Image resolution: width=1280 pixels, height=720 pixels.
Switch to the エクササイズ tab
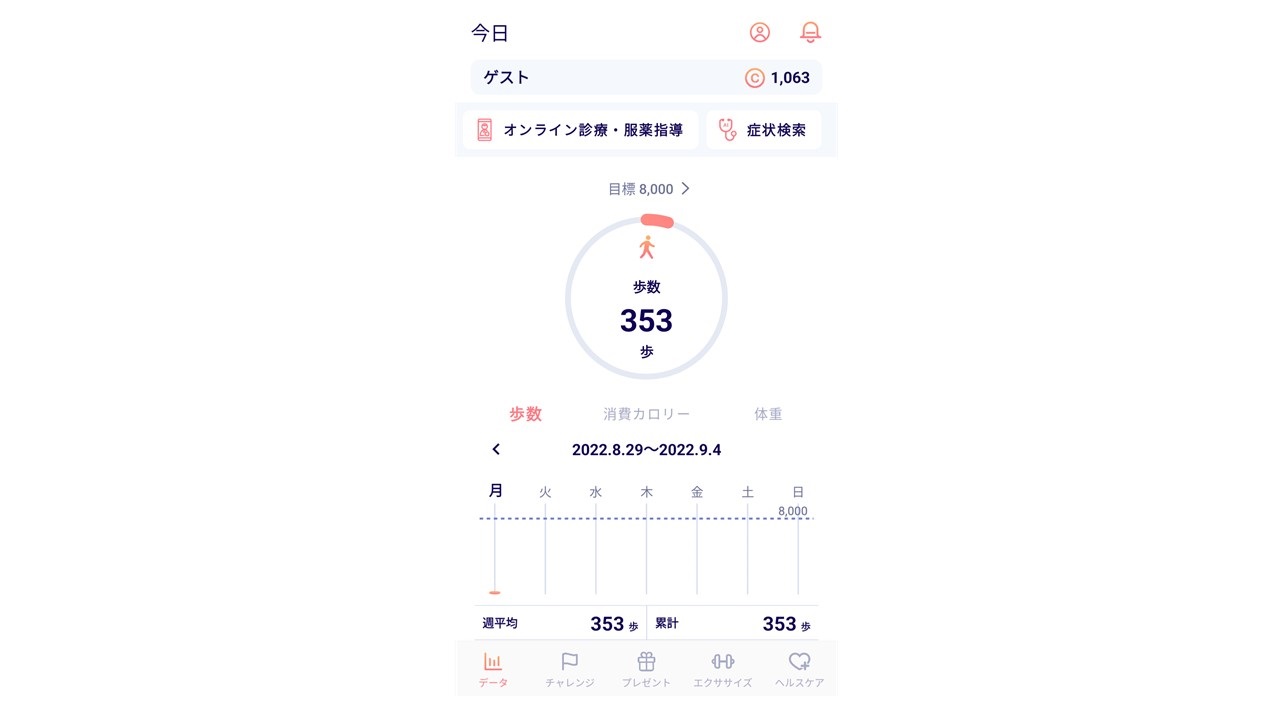(722, 669)
